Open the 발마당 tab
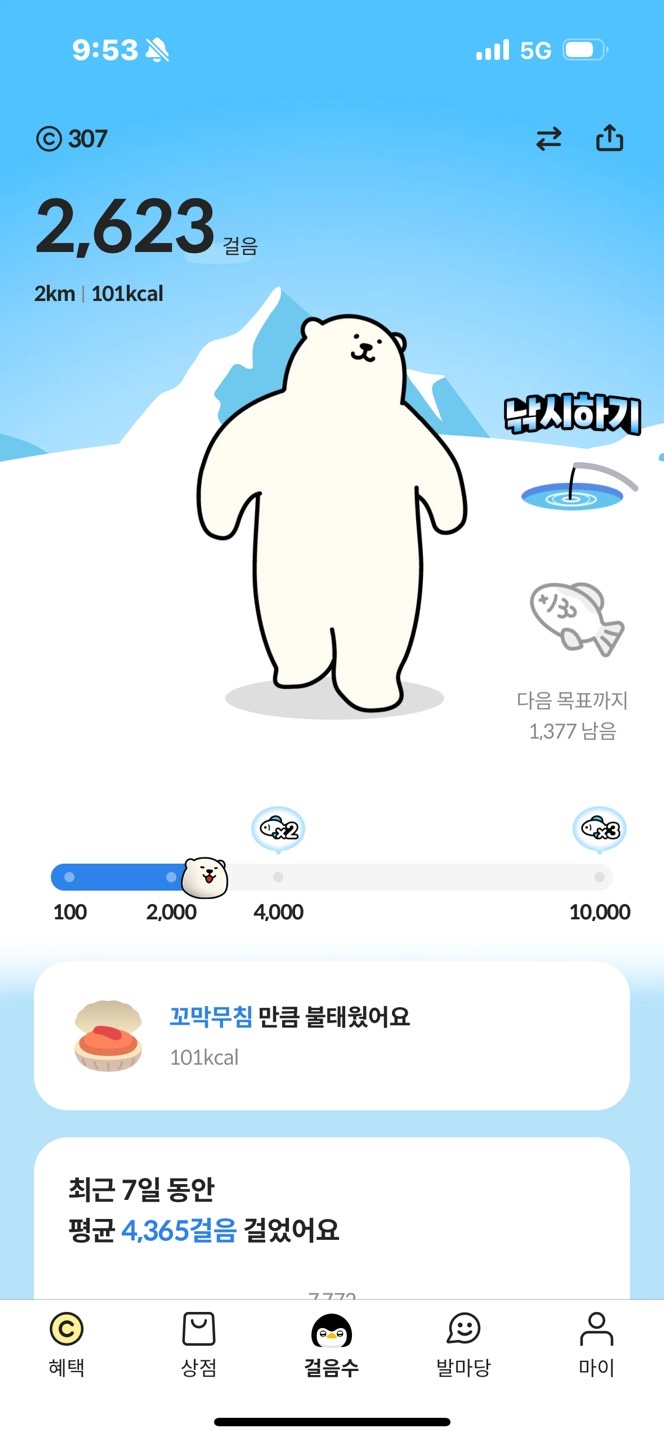Viewport: 664px width, 1440px height. [x=464, y=1345]
